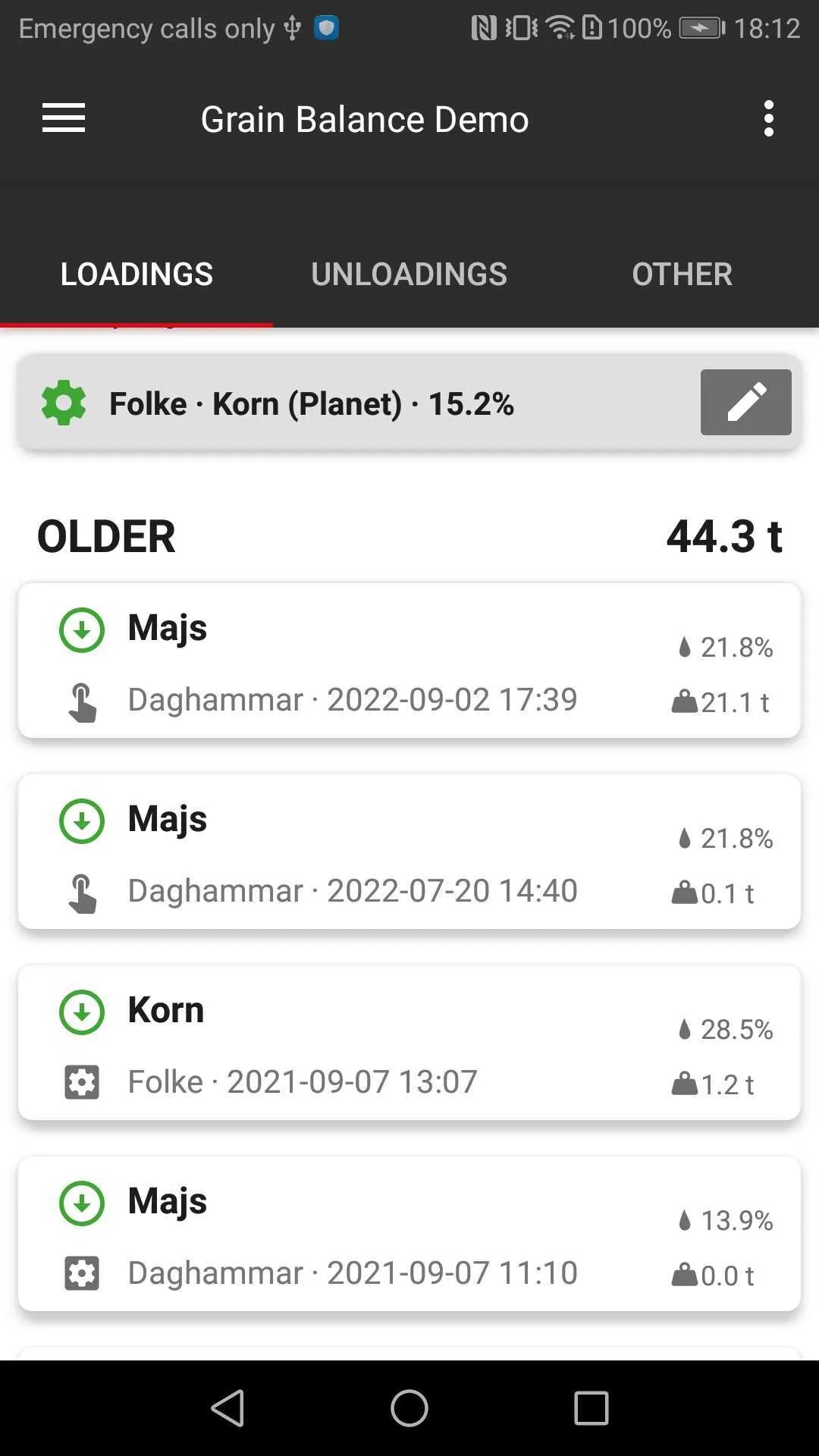Open the OTHER tab
Viewport: 819px width, 1456px height.
point(682,274)
